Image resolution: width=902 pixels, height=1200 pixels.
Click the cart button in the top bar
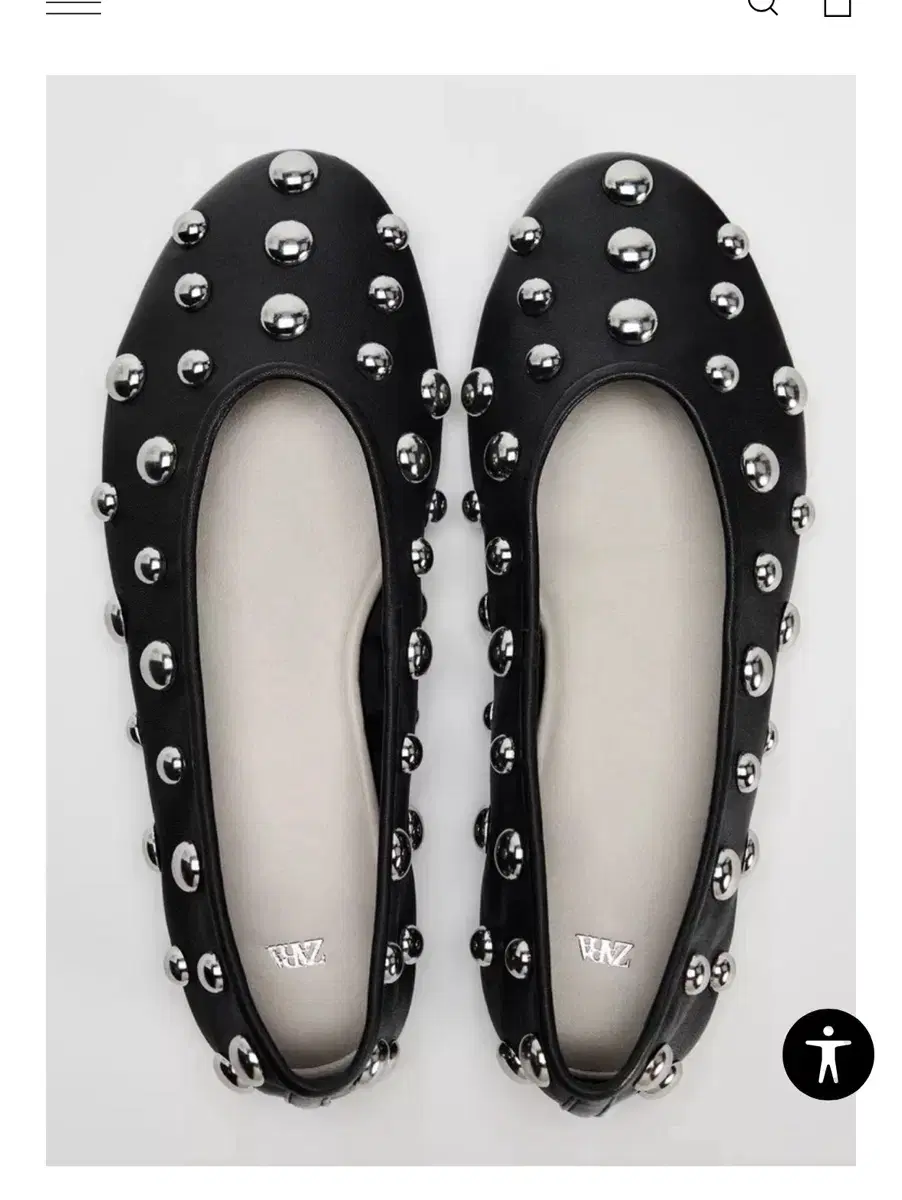(836, 8)
